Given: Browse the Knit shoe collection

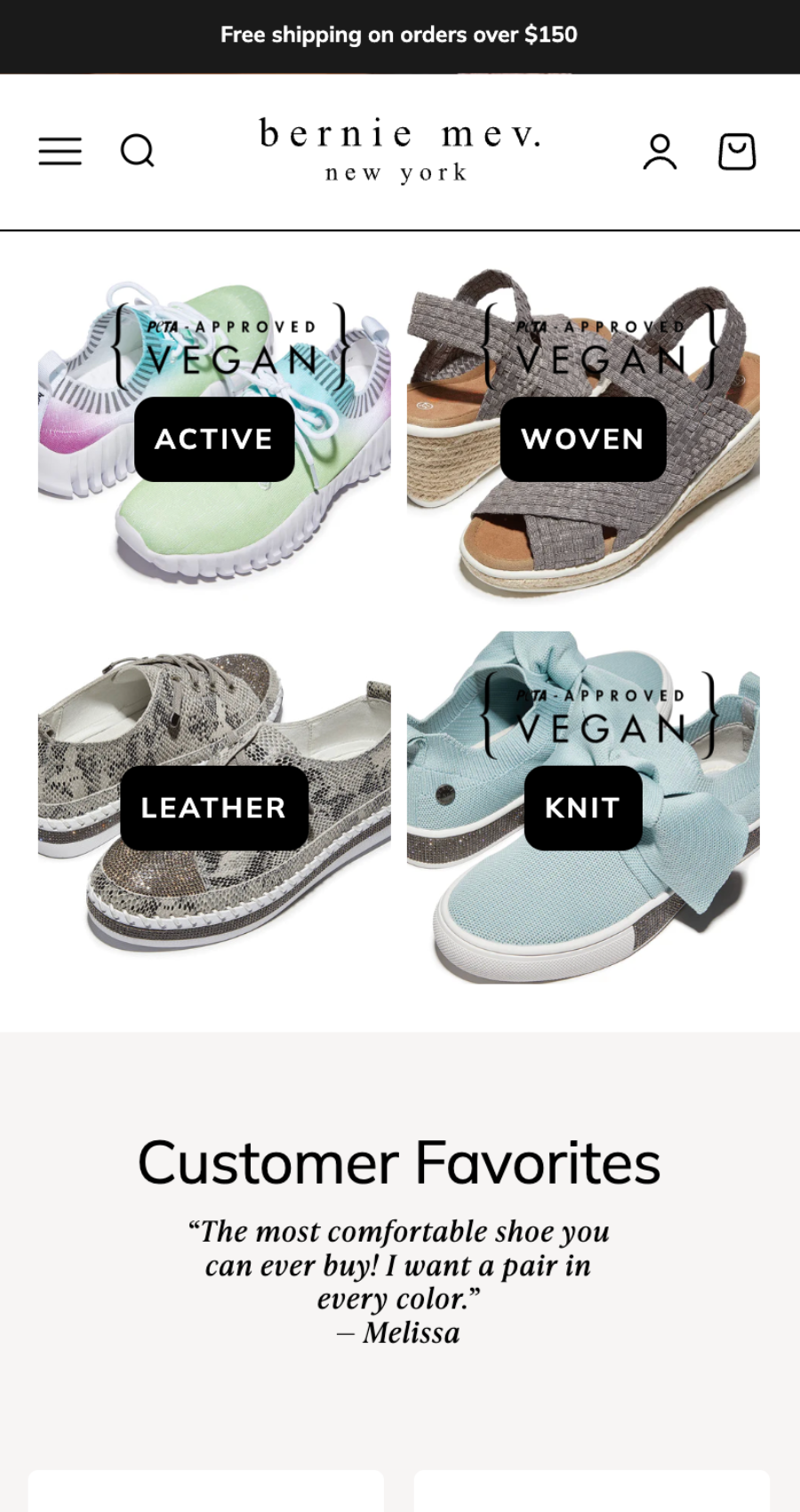Looking at the screenshot, I should click(x=583, y=808).
